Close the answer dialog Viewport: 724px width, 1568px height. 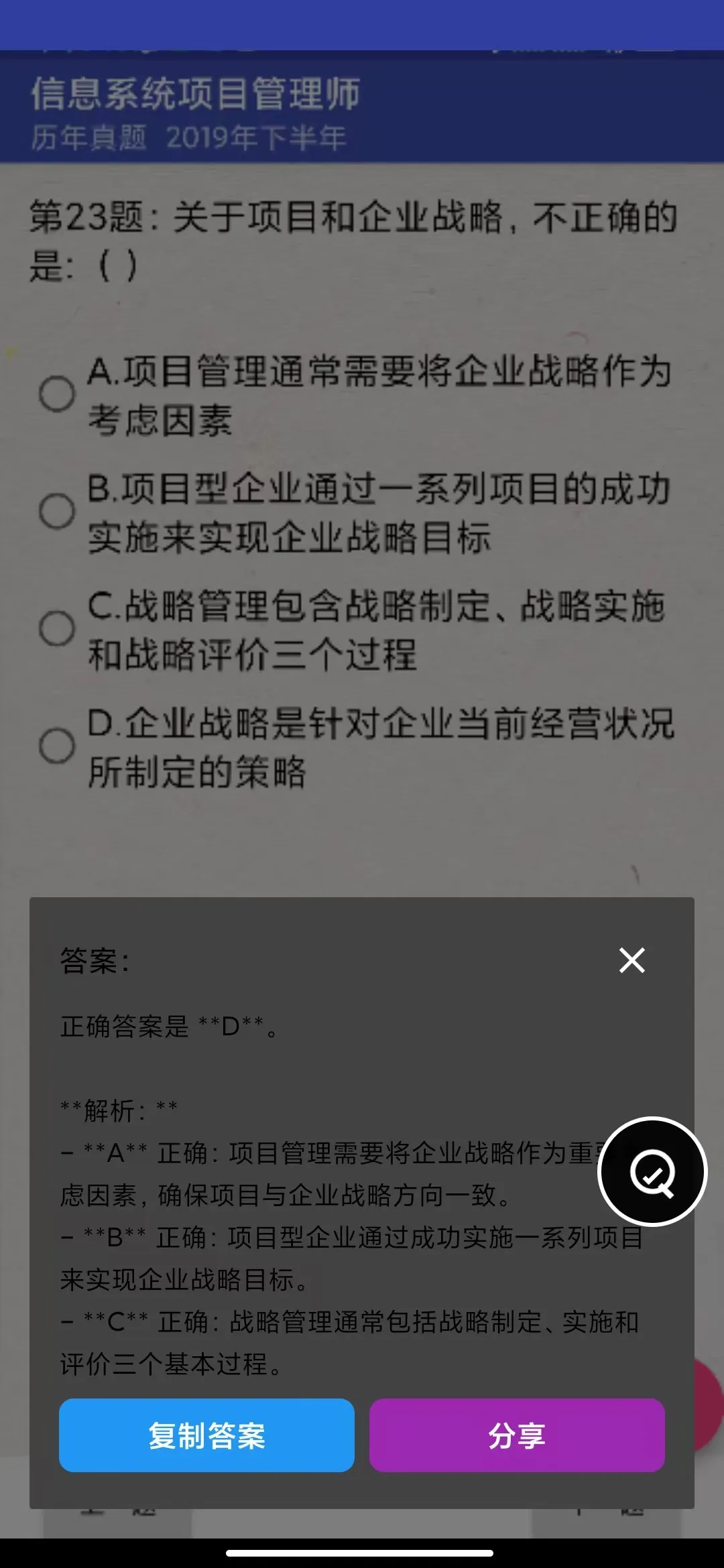pos(631,960)
